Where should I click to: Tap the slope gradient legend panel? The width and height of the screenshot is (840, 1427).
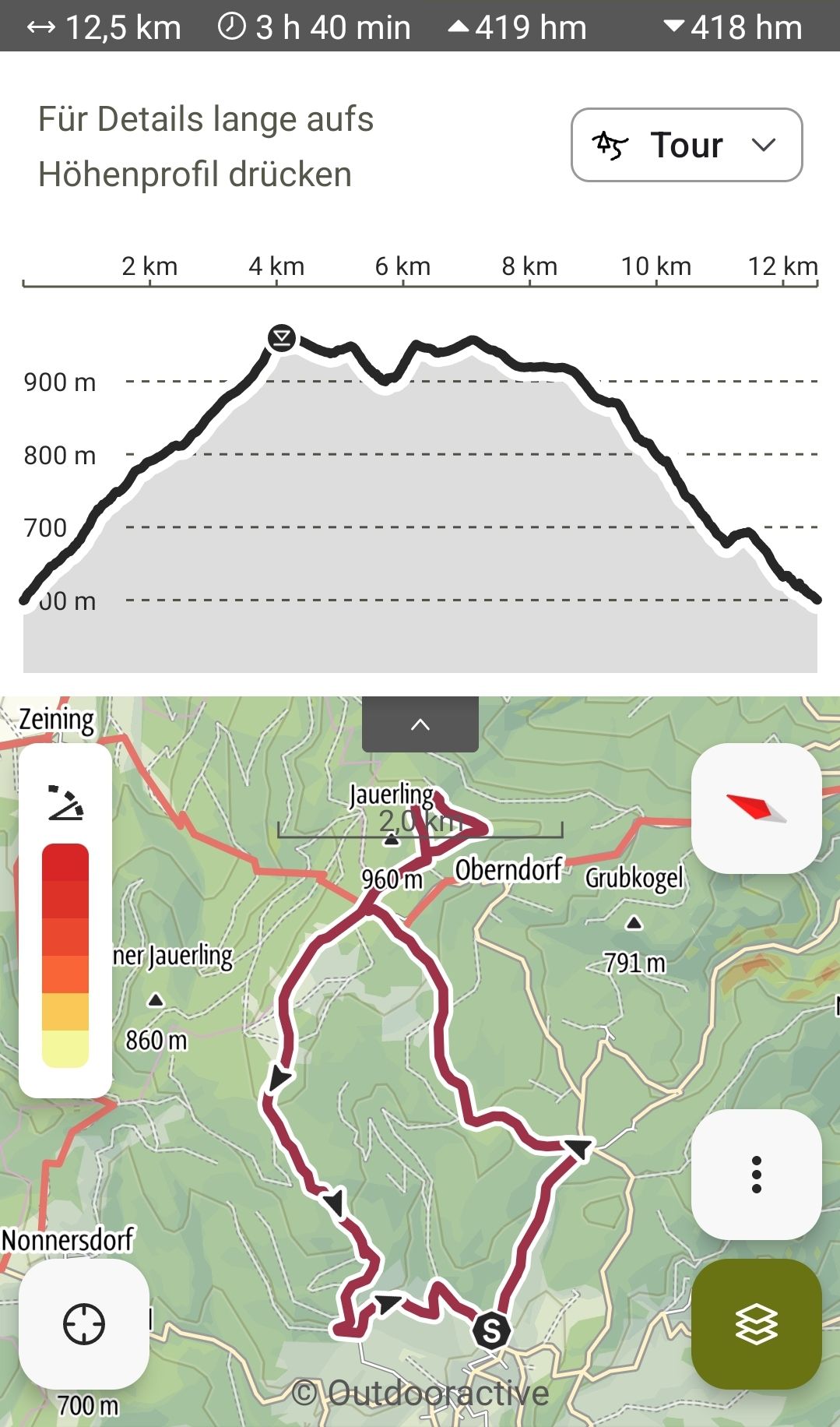click(x=65, y=921)
